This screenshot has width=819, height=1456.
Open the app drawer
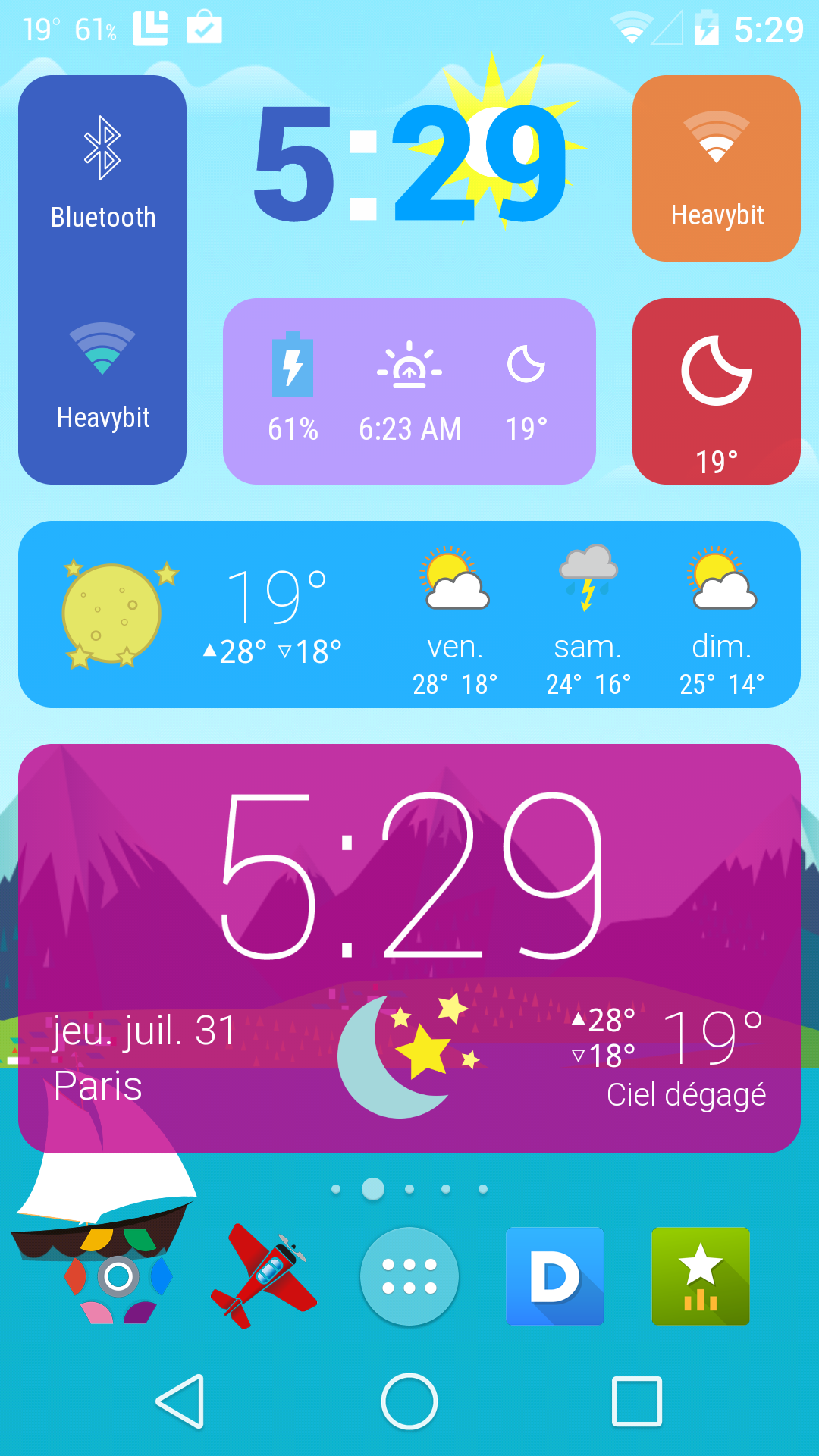409,1276
